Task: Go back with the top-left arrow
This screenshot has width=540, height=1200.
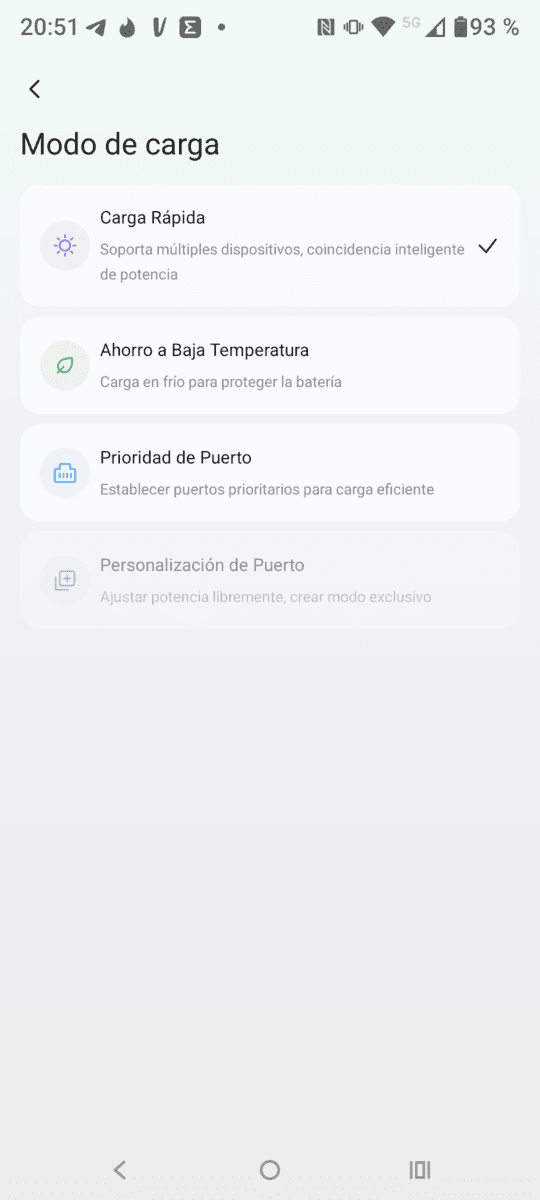Action: tap(34, 89)
